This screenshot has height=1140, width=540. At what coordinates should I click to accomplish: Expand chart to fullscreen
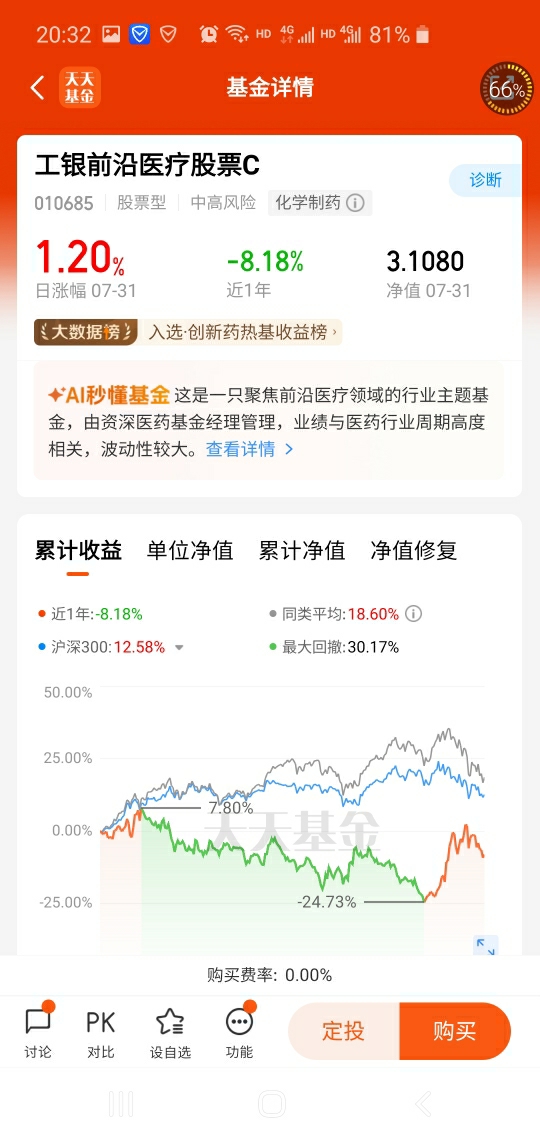pyautogui.click(x=483, y=945)
